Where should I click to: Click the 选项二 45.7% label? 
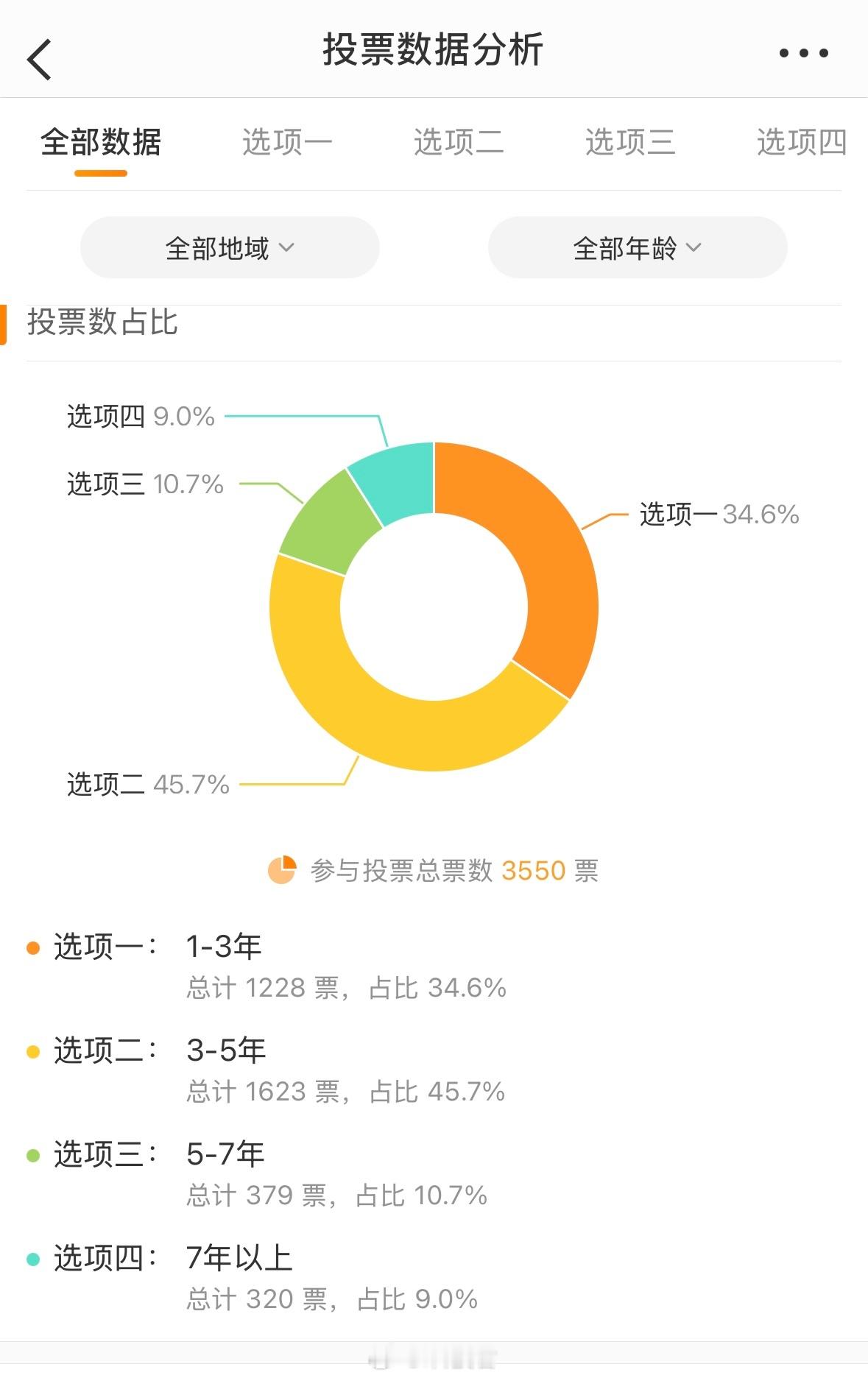pyautogui.click(x=146, y=785)
